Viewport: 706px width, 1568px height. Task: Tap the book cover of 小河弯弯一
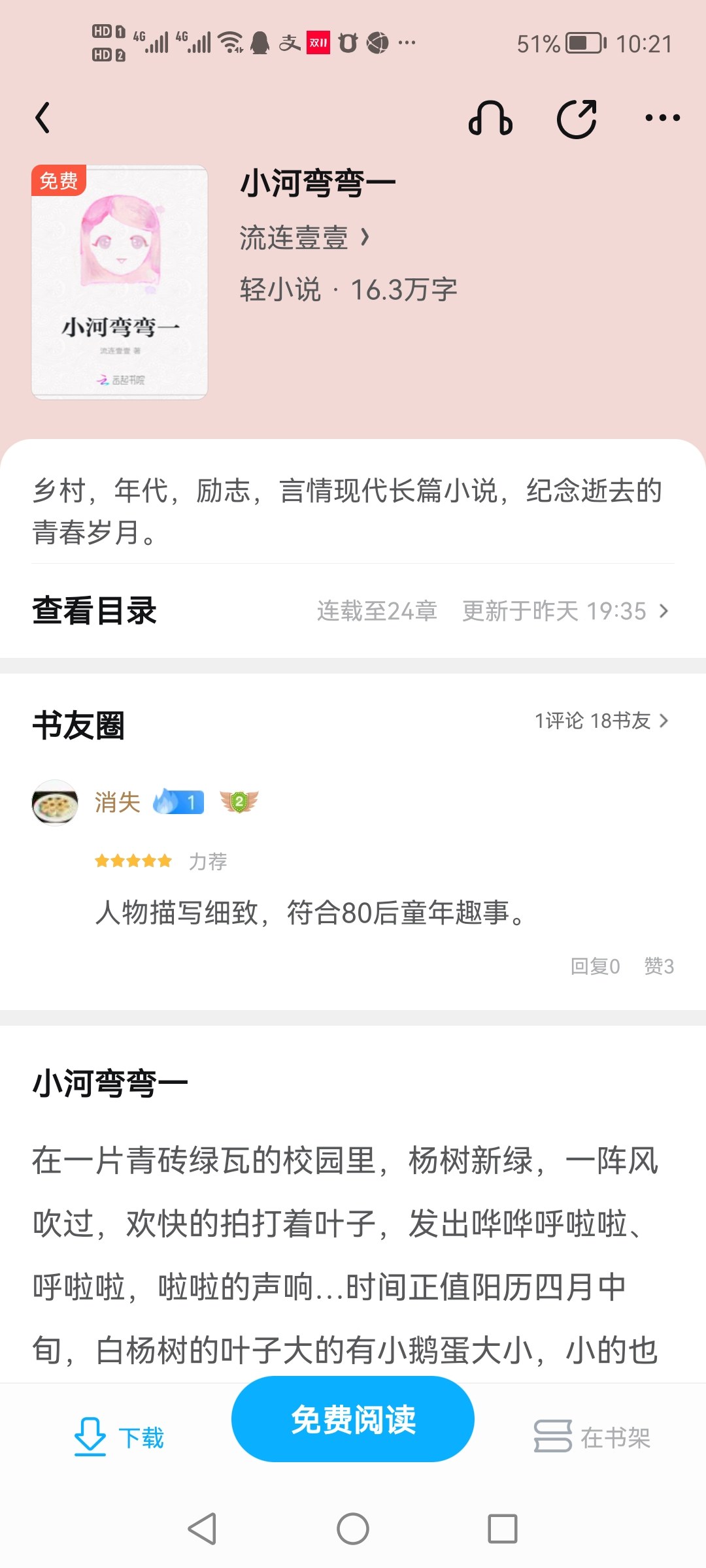120,282
